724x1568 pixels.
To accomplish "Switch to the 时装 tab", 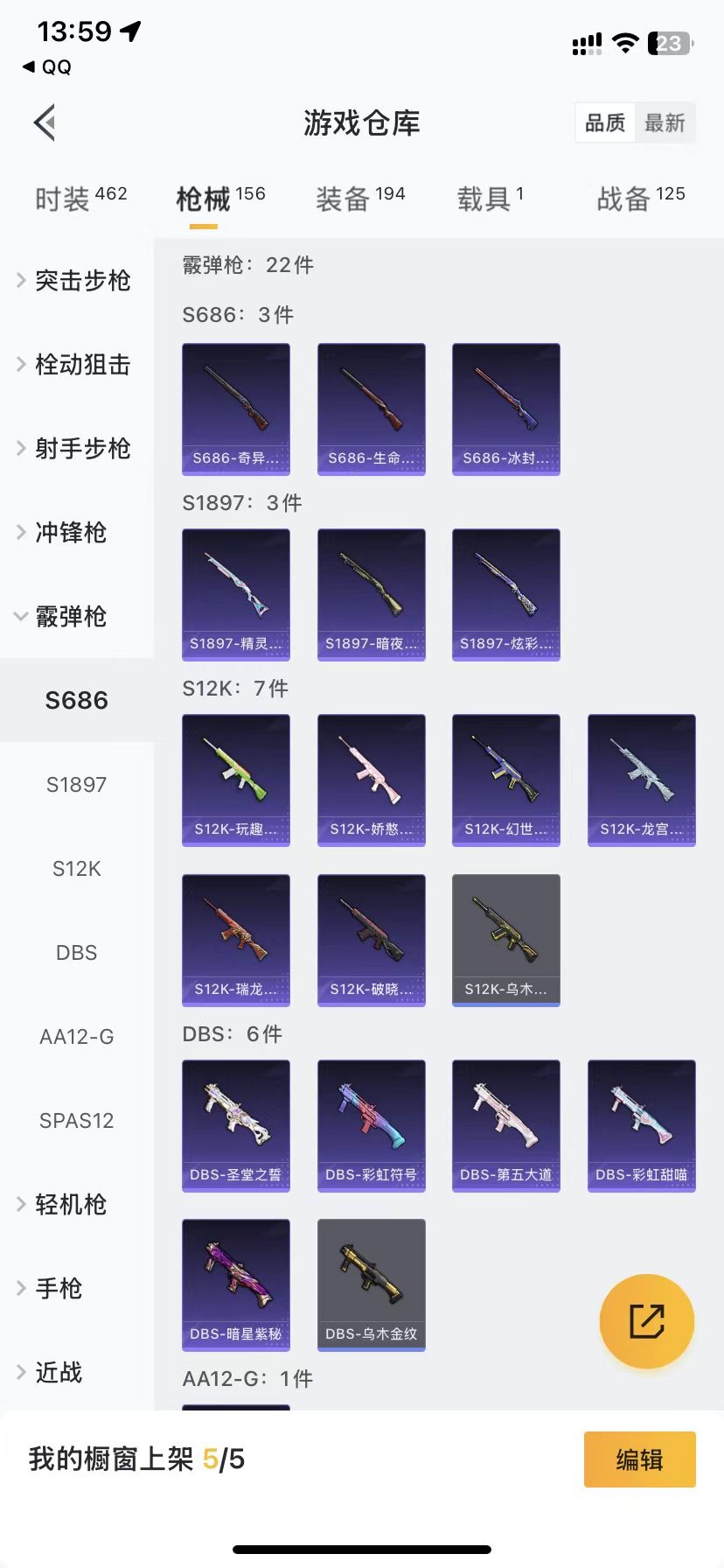I will point(80,199).
